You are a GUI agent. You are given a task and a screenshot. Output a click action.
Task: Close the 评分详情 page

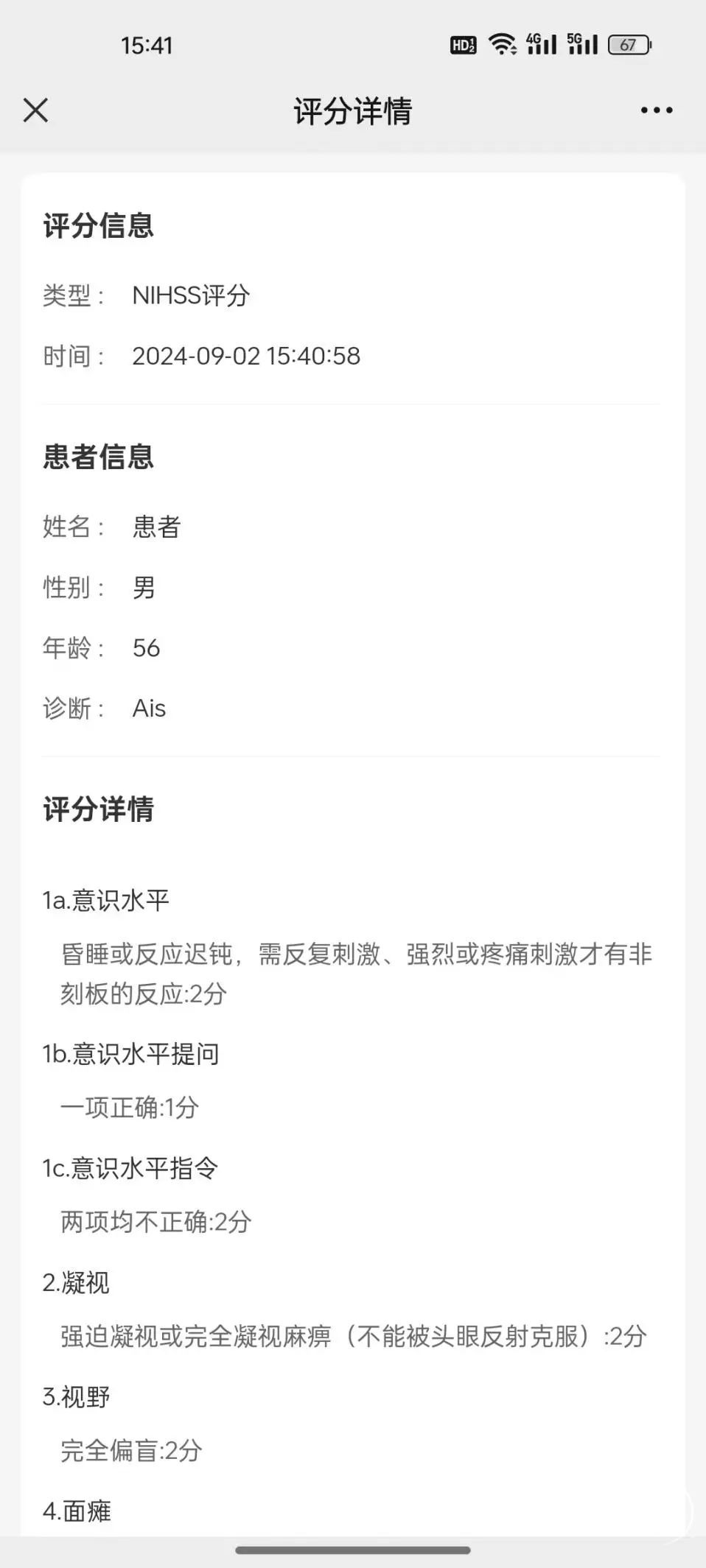(35, 110)
